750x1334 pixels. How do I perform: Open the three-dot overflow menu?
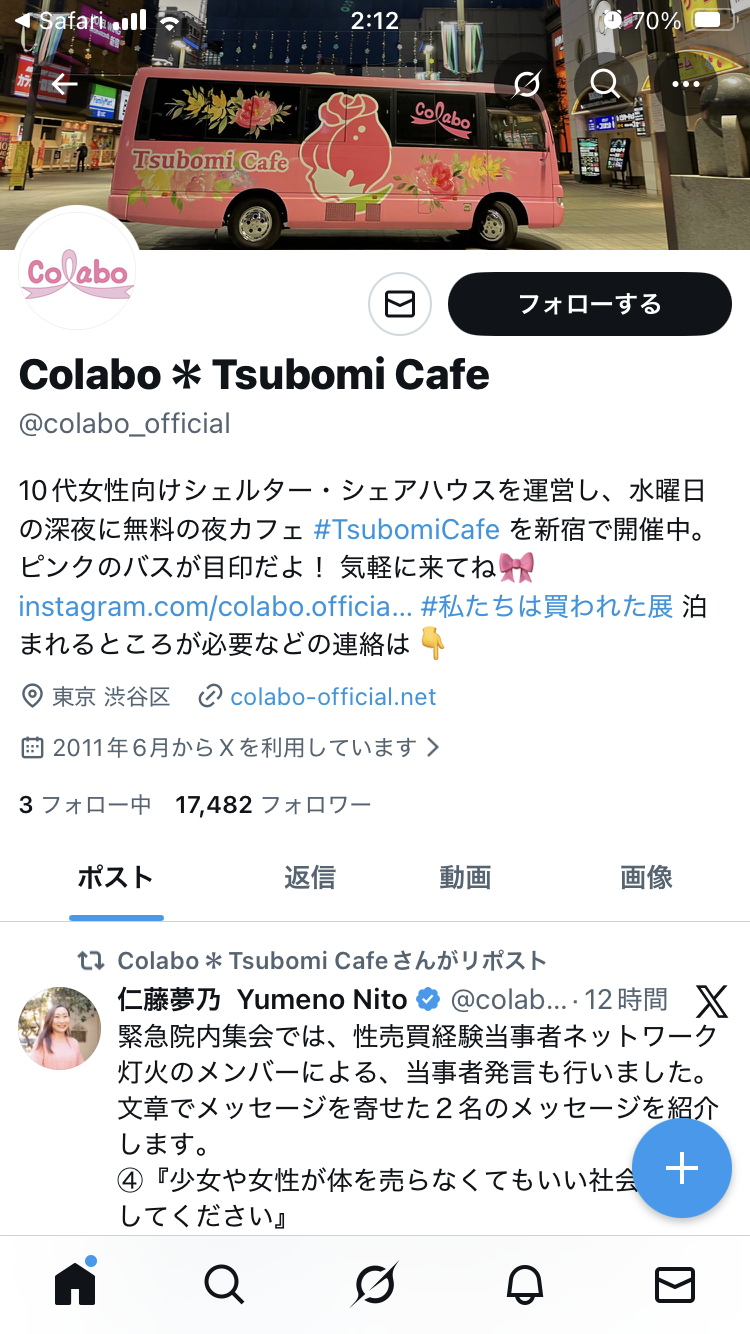[x=686, y=84]
